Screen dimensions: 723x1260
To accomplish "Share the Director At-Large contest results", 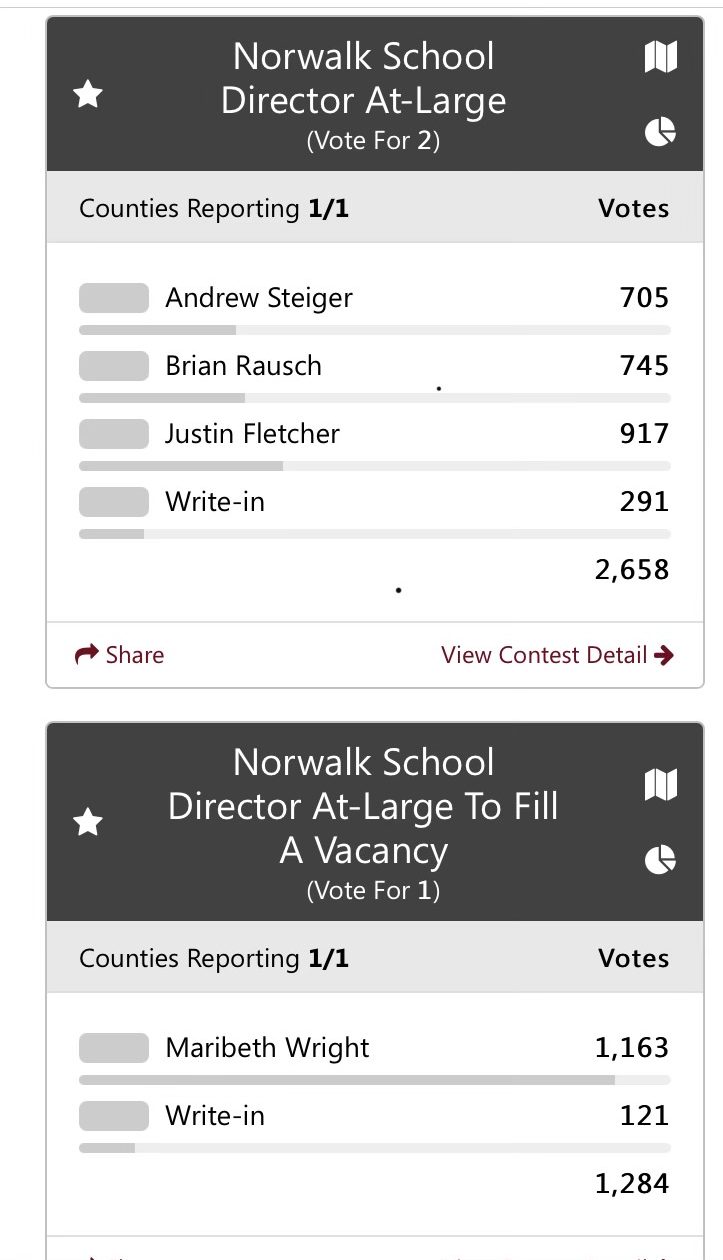I will click(x=120, y=655).
